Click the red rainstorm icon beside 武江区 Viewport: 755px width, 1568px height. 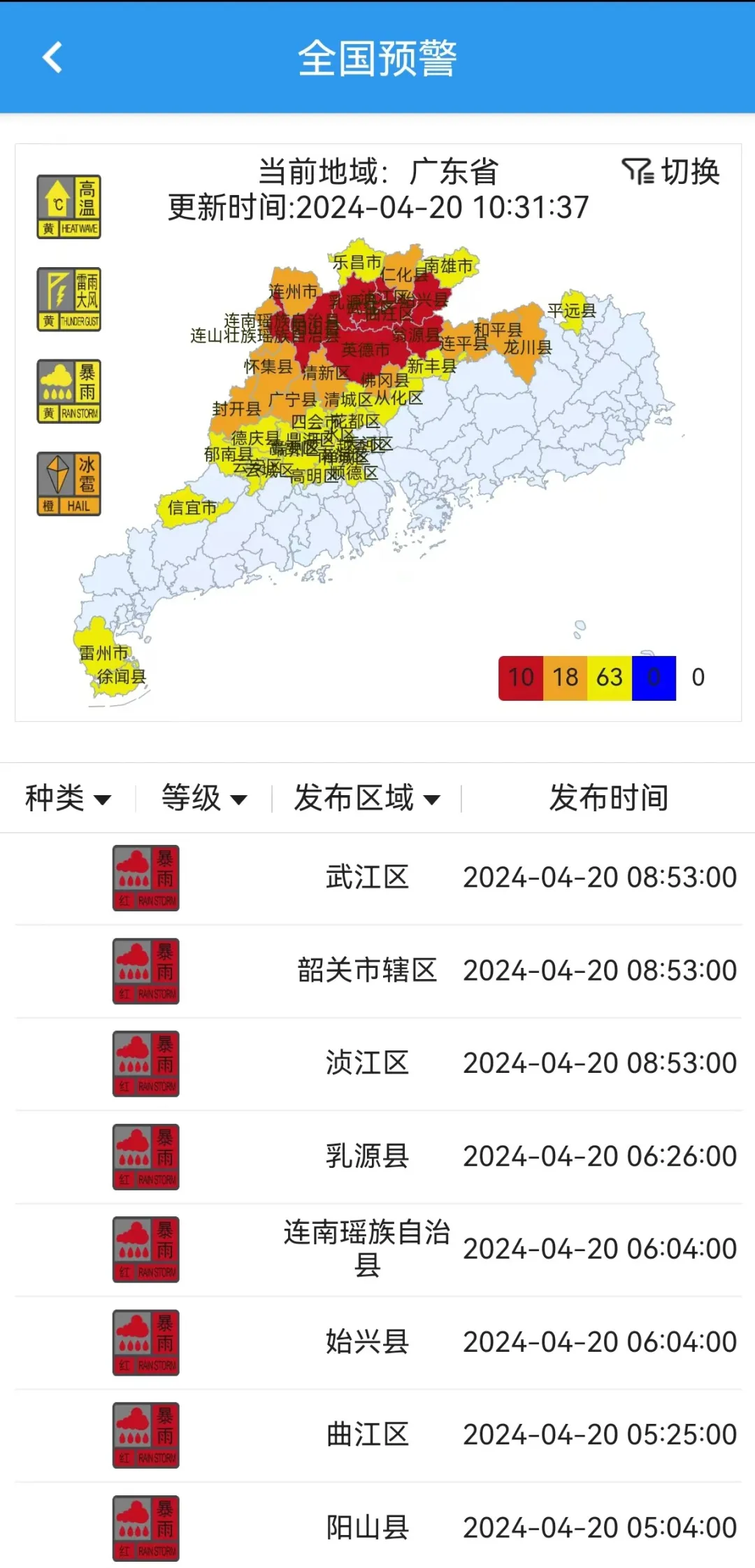(x=145, y=878)
